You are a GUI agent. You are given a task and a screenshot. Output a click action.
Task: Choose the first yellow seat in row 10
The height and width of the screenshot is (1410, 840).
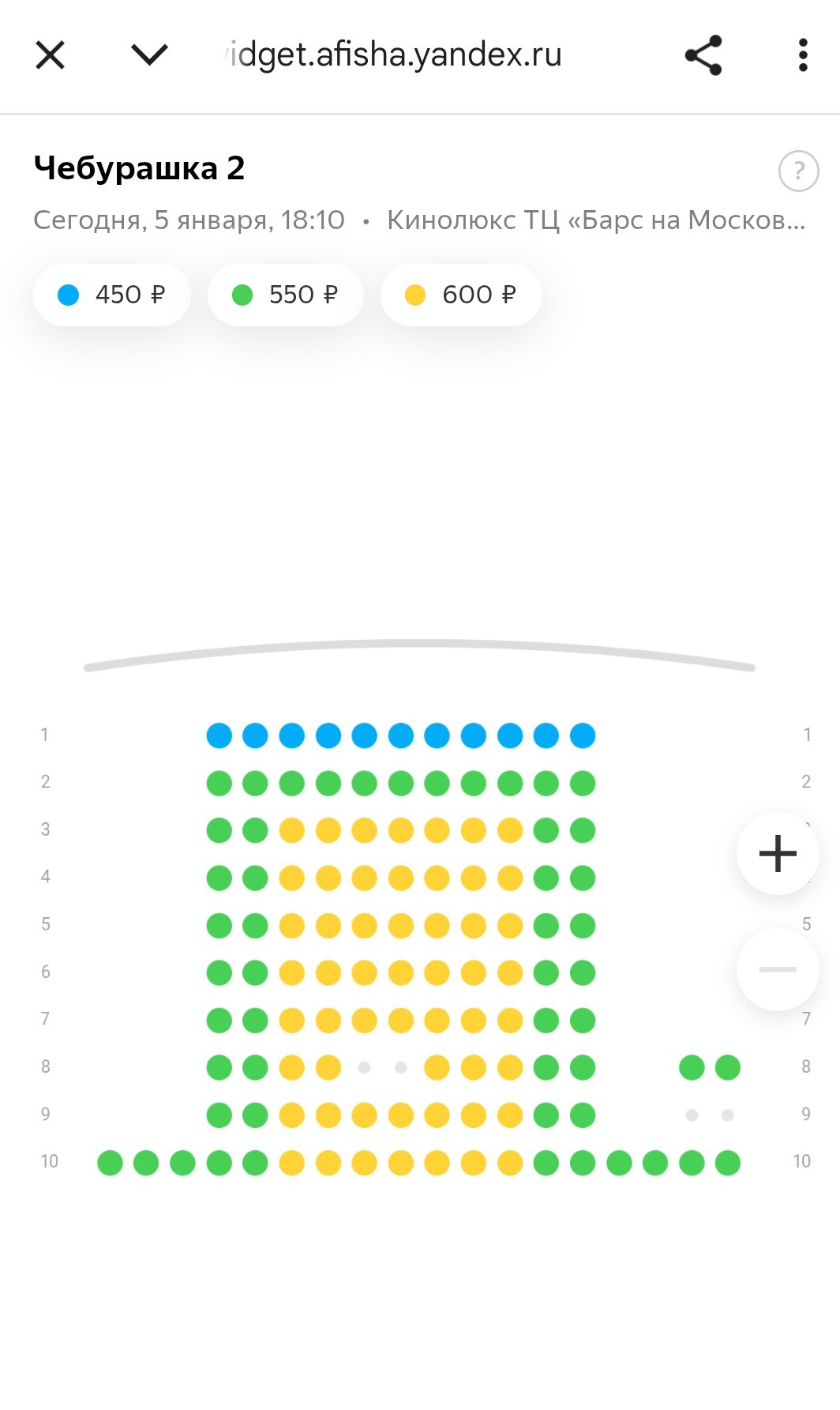(291, 1163)
